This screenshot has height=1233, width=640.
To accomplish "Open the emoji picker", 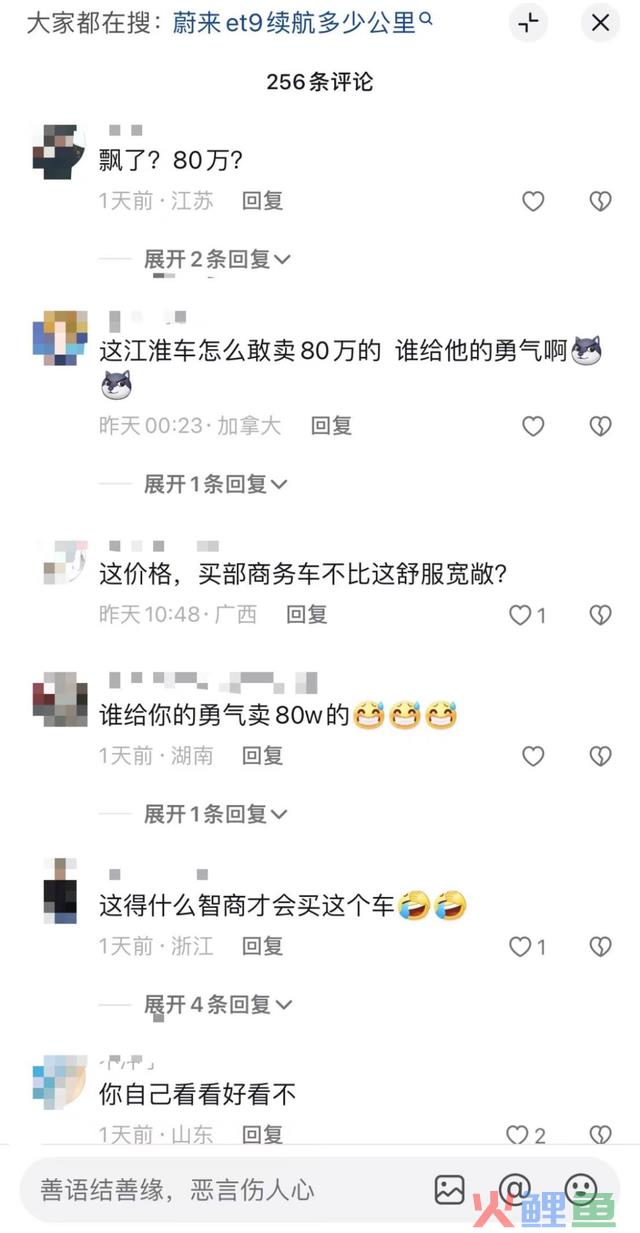I will [581, 1189].
